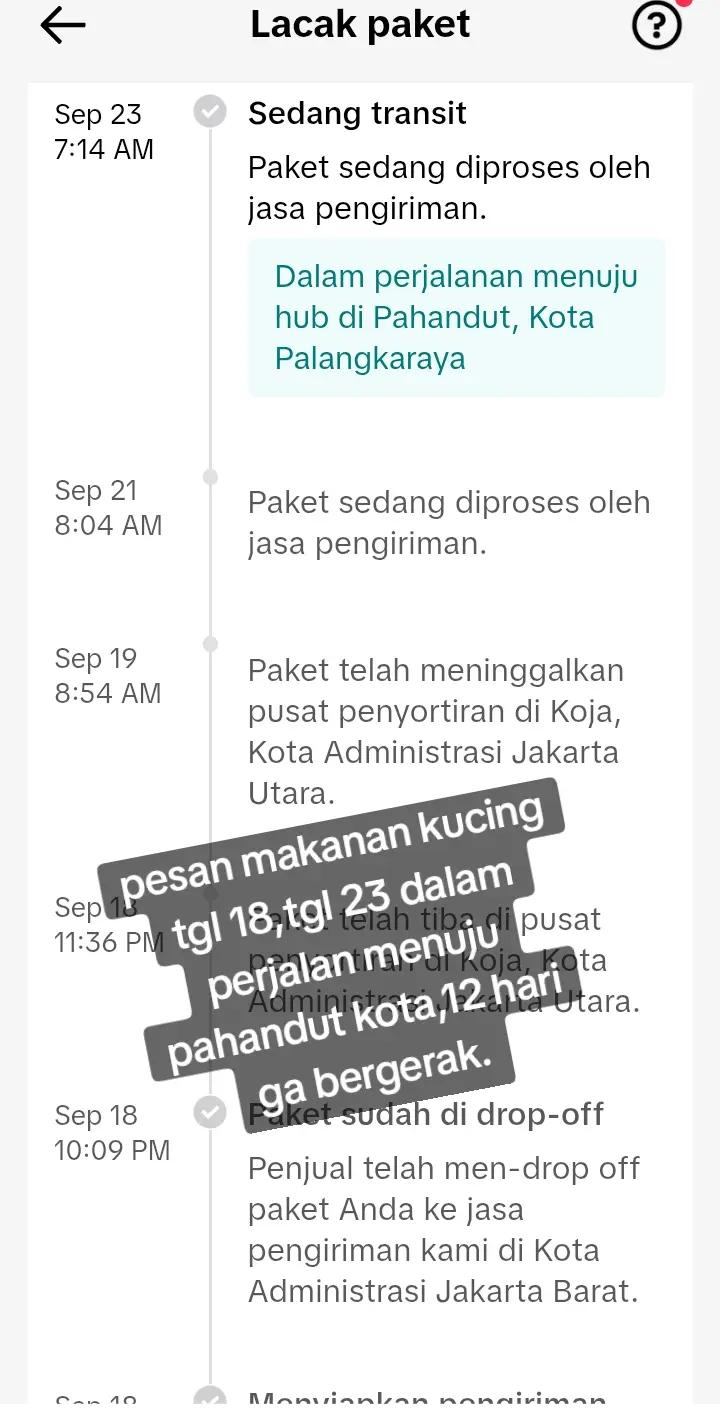Open the help question mark icon

657,26
